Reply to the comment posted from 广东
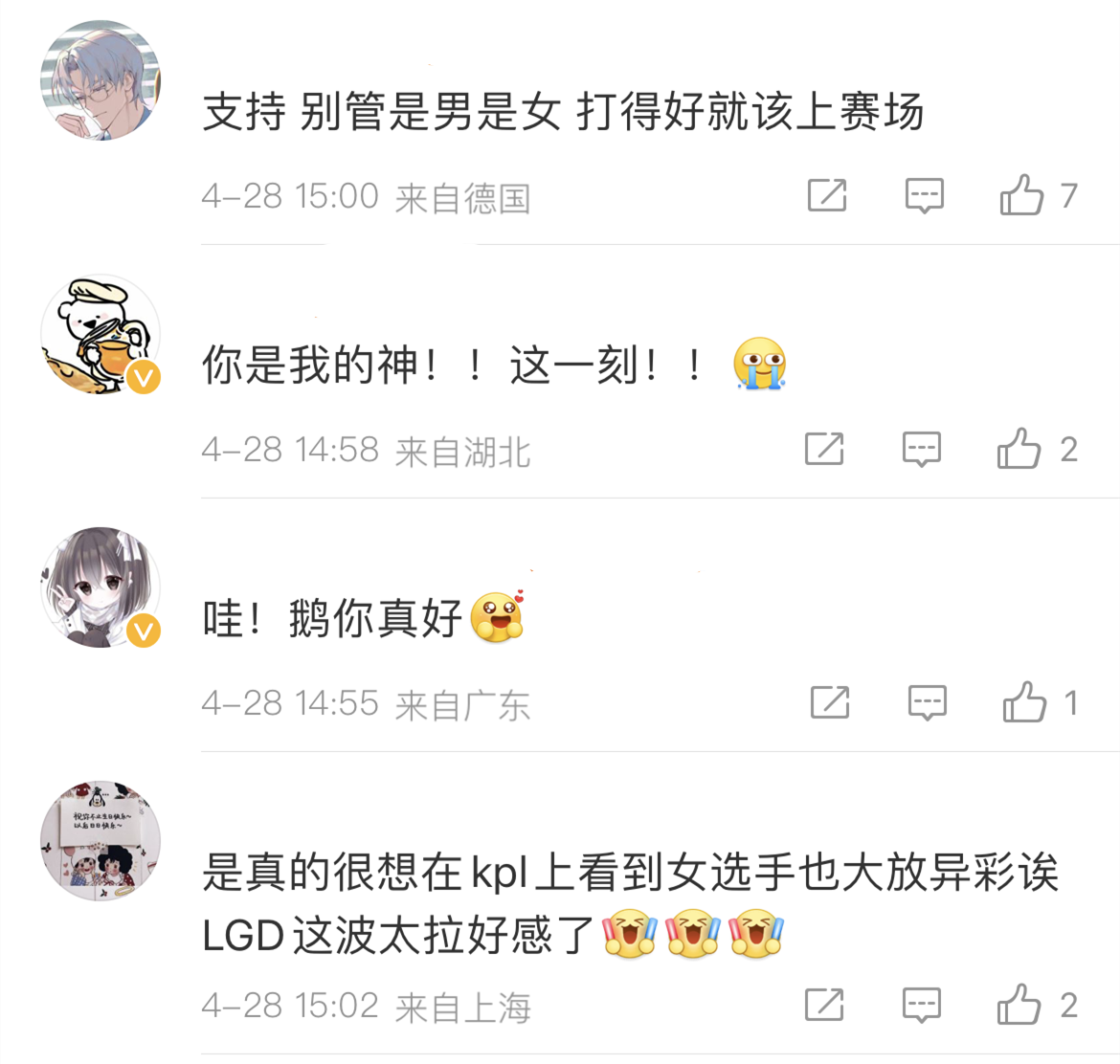 [x=927, y=702]
